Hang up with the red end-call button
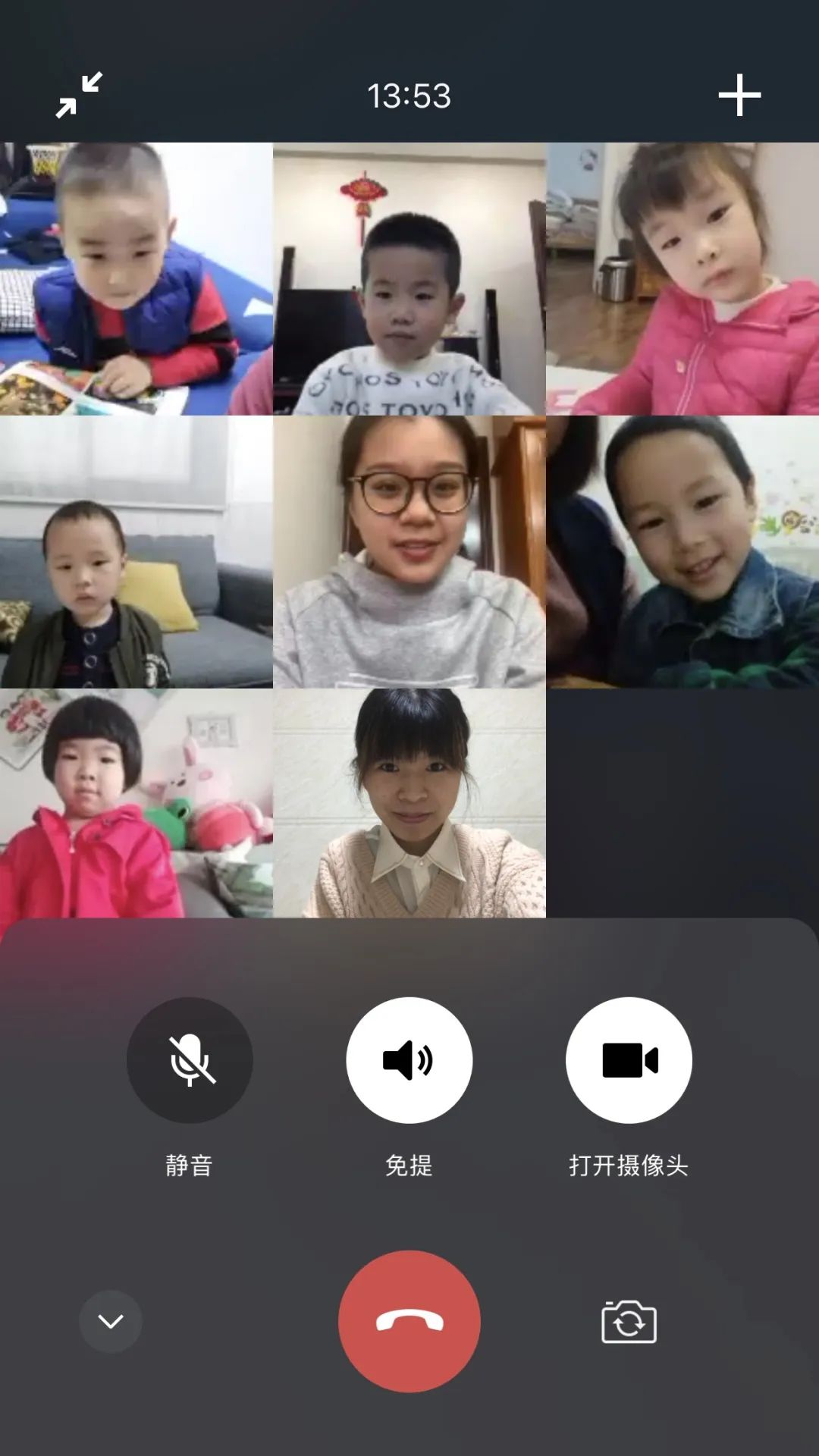 click(409, 1321)
